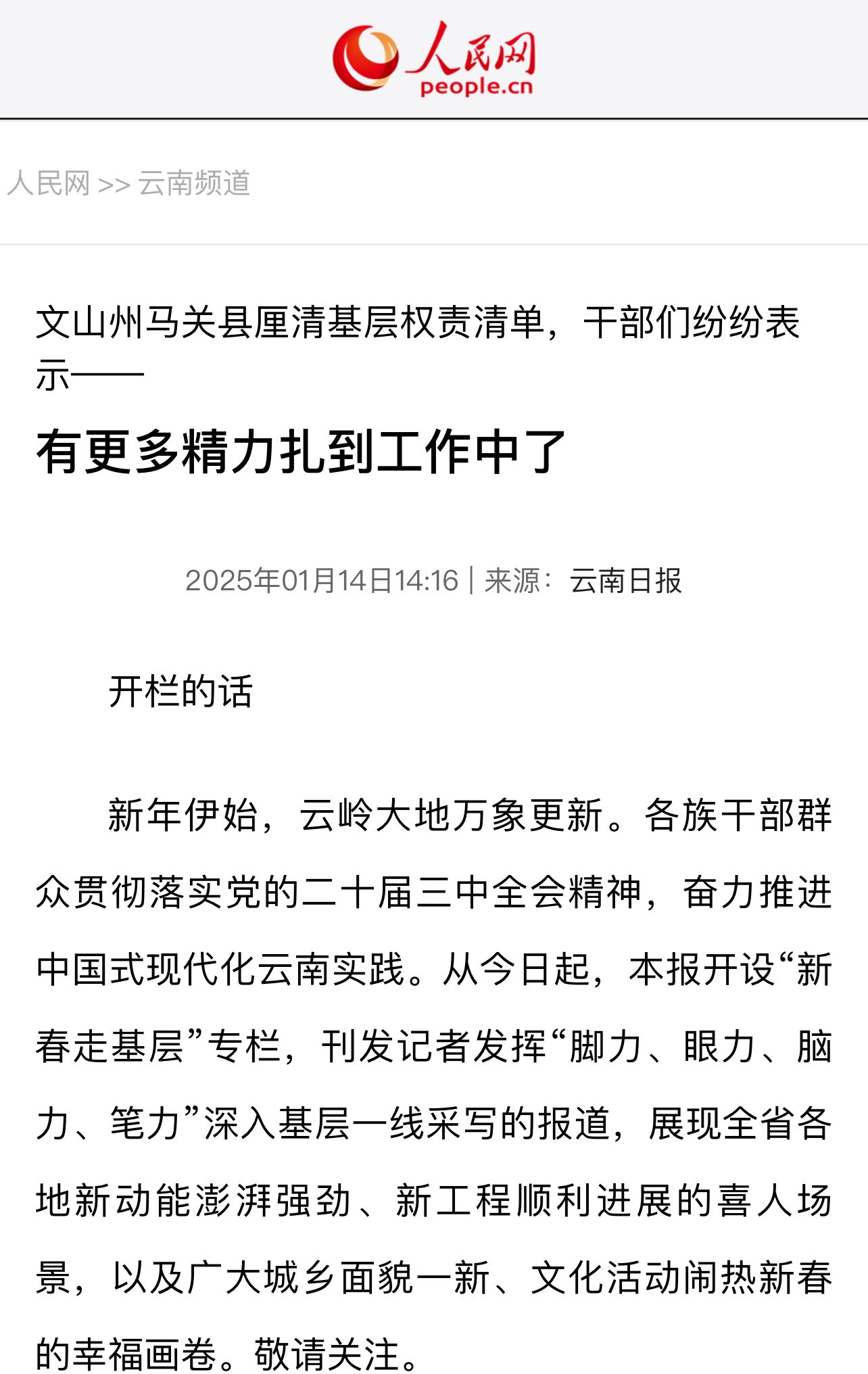Tap the people.cn site logo
This screenshot has width=868, height=1374.
tap(434, 59)
